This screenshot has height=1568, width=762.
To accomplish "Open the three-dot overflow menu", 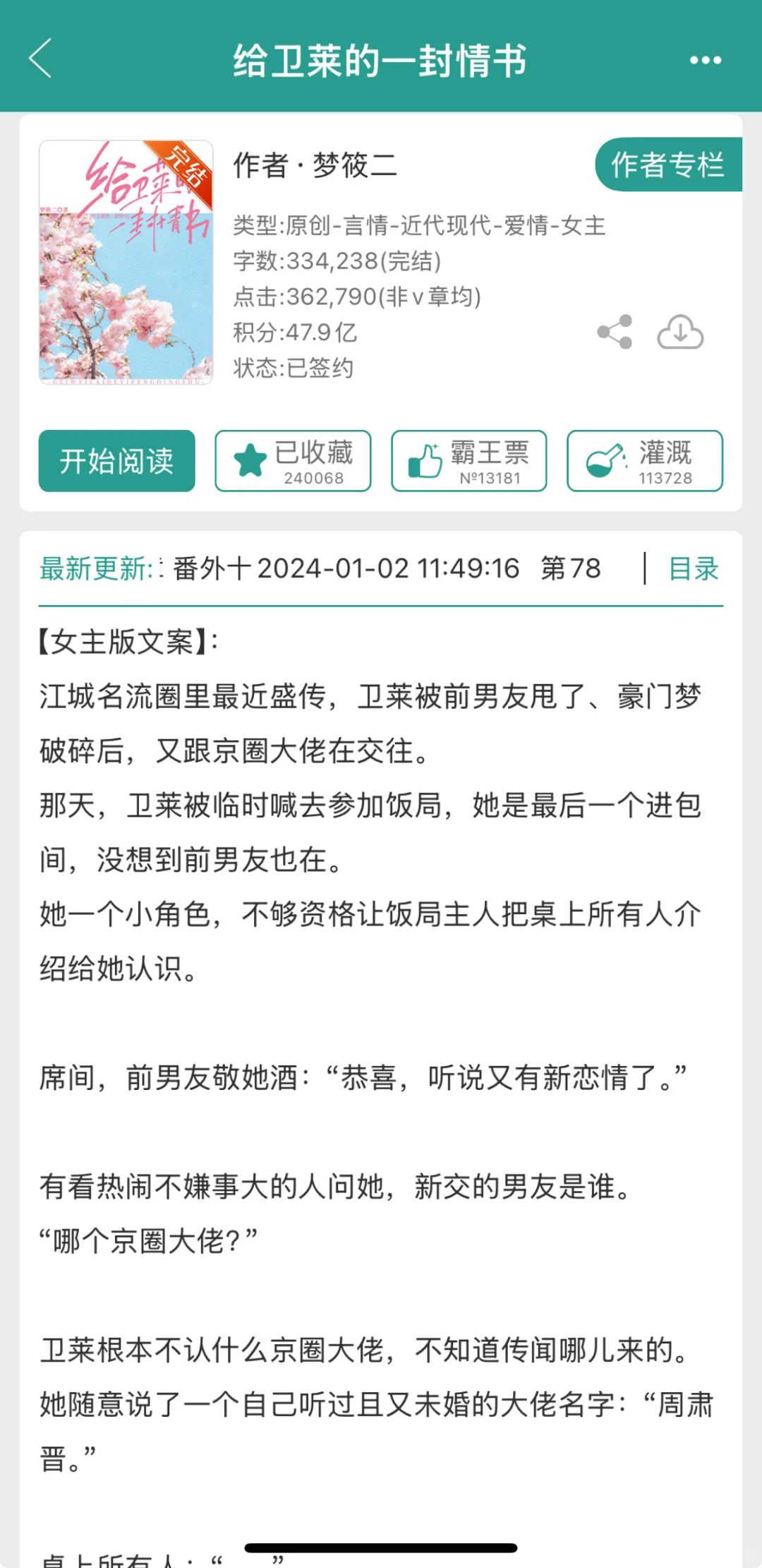I will 705,61.
